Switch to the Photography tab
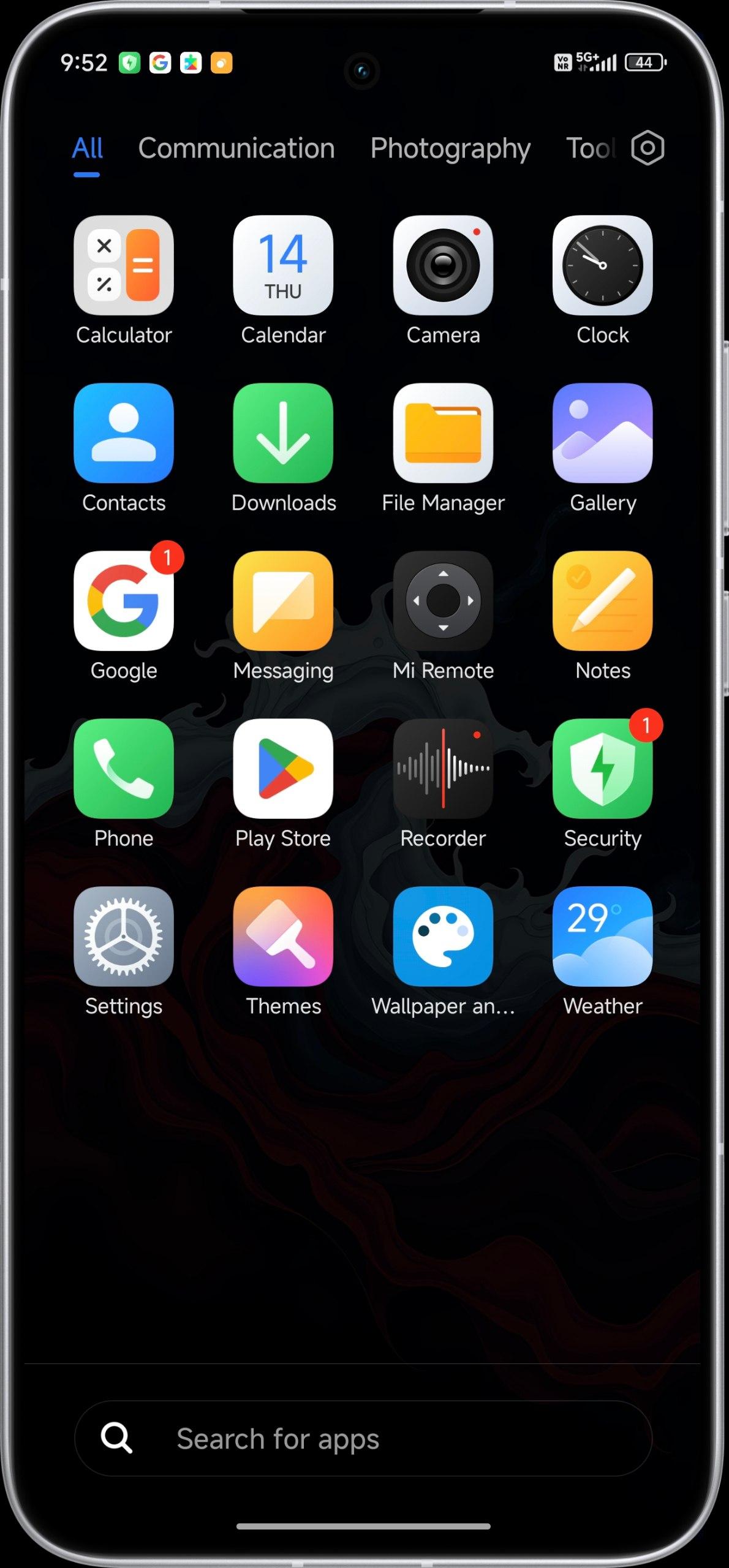The width and height of the screenshot is (729, 1568). [450, 149]
